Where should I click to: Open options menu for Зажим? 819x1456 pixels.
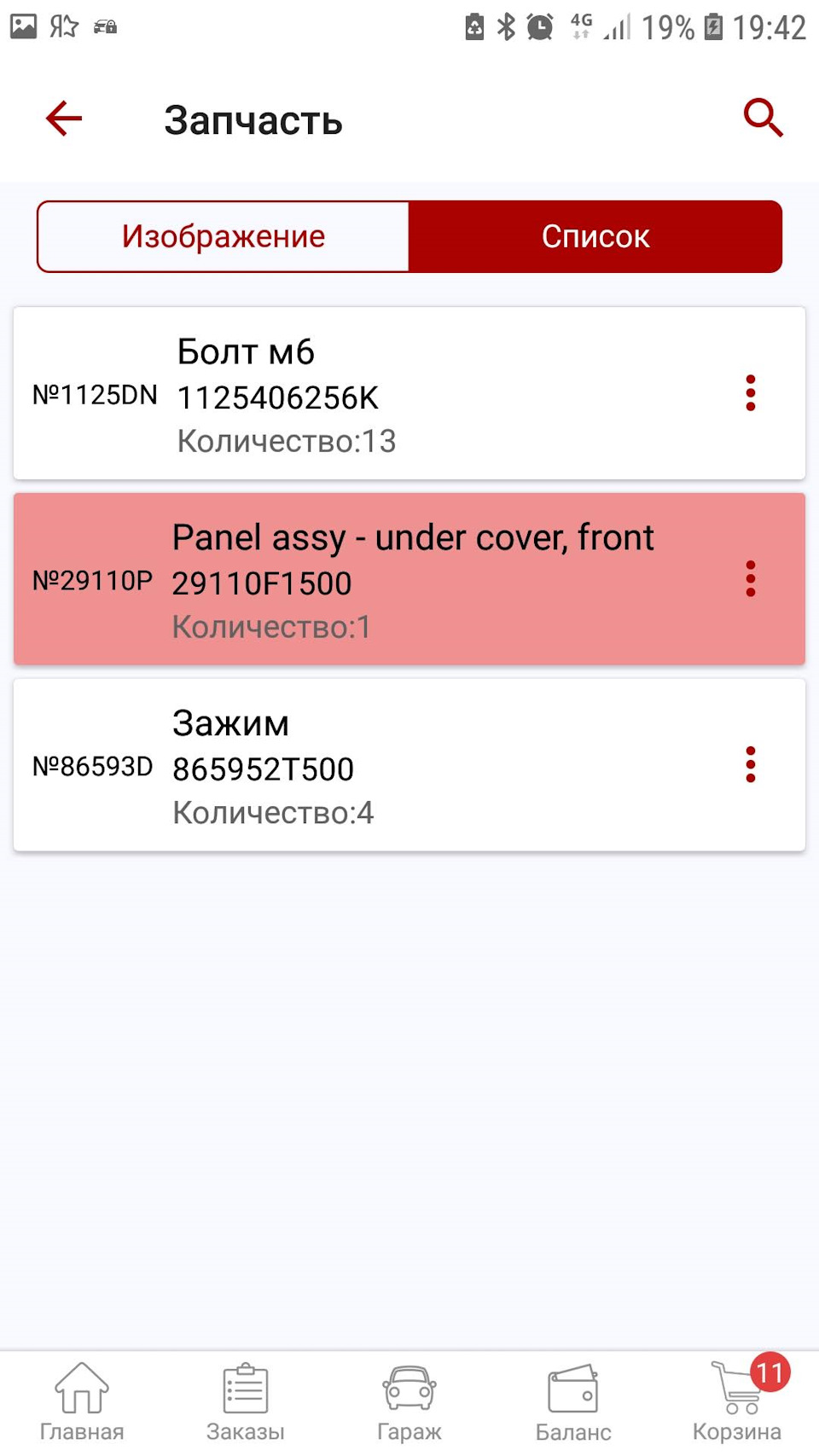(751, 765)
